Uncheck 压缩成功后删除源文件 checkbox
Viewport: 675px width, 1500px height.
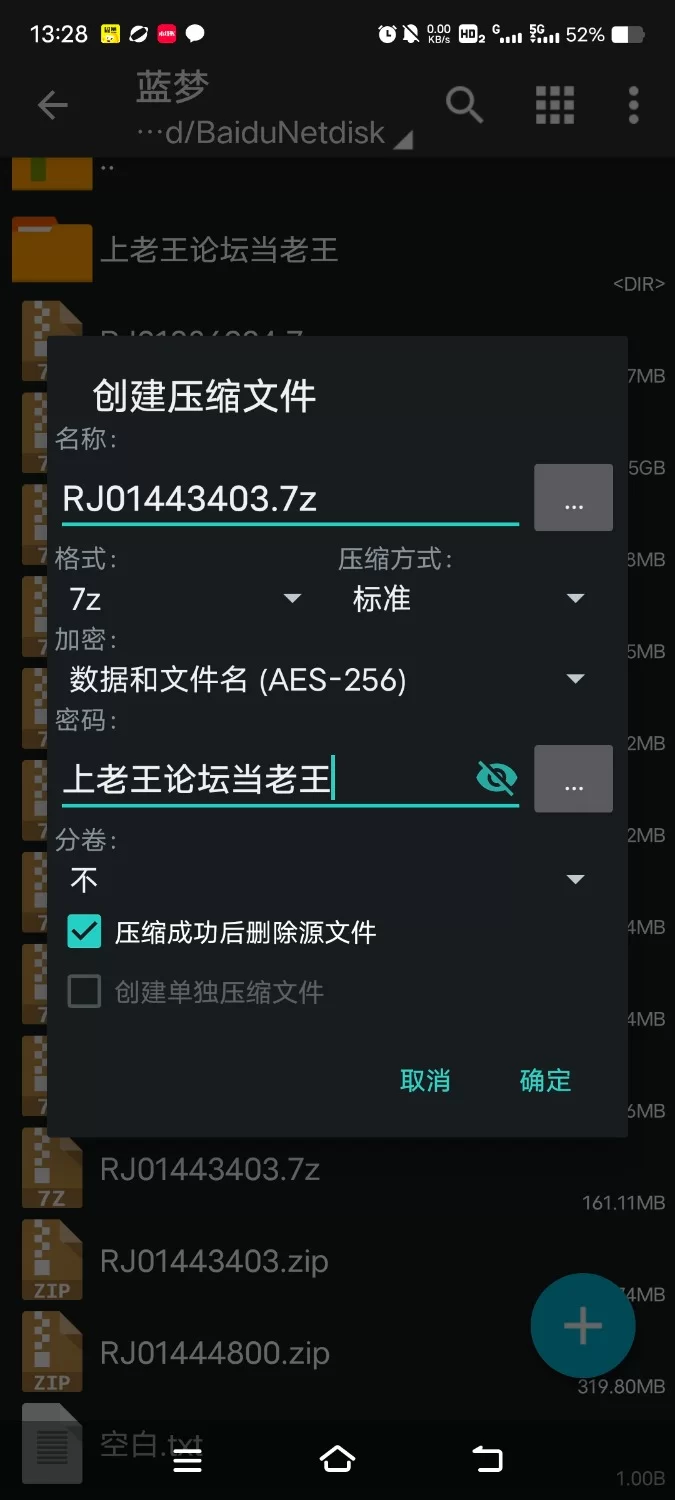[85, 932]
